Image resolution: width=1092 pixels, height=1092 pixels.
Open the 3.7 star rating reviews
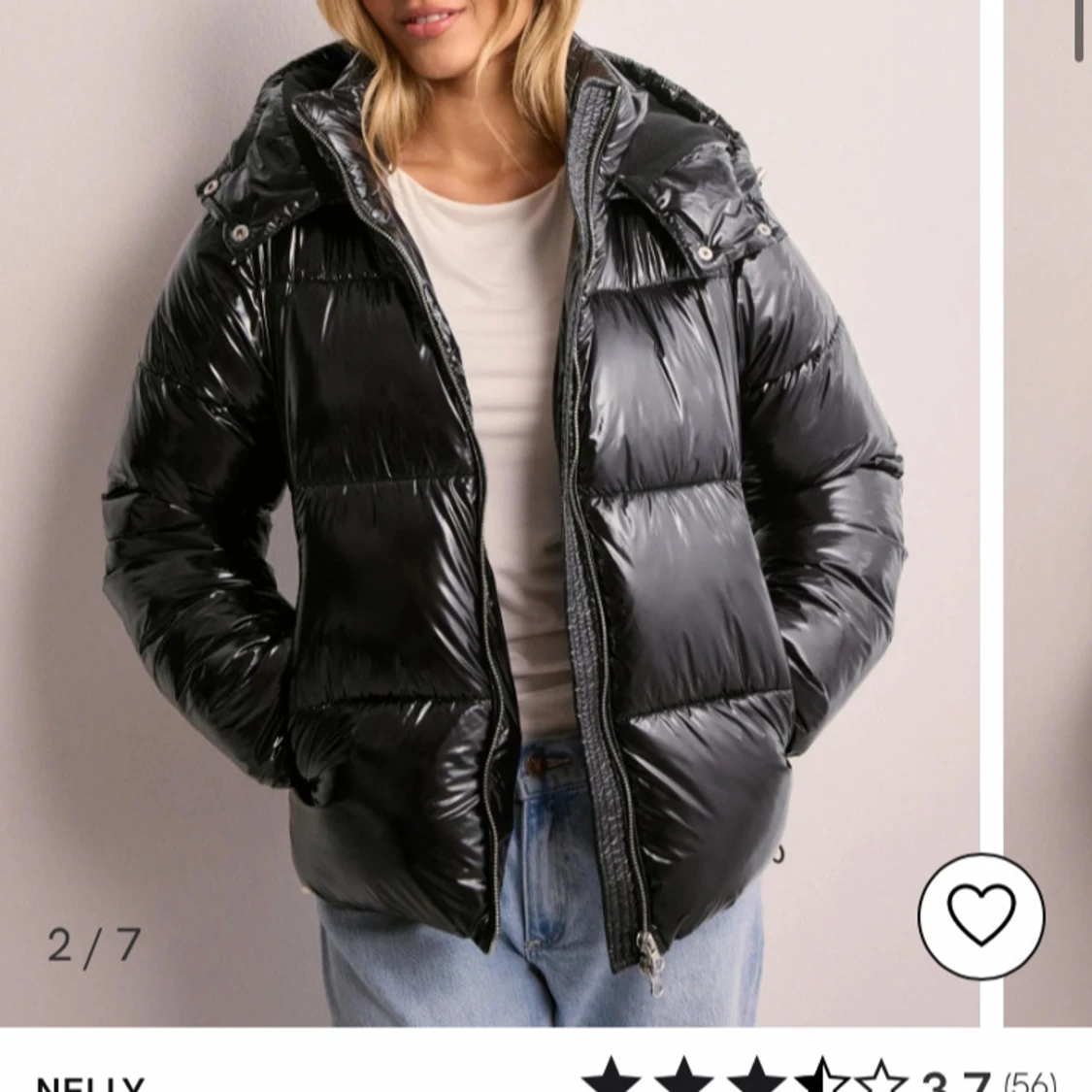point(815,1077)
